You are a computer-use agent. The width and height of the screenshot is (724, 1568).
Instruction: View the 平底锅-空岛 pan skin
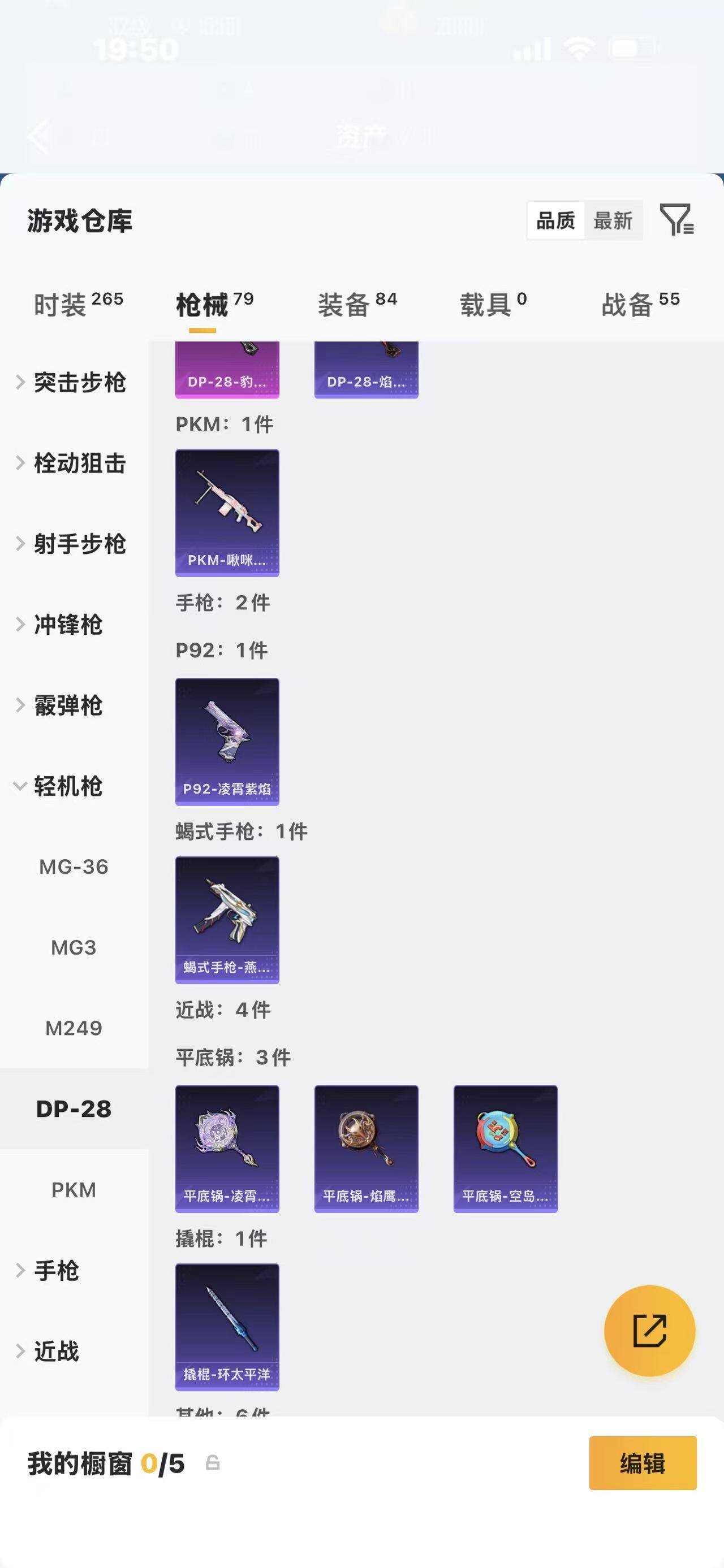(506, 1148)
